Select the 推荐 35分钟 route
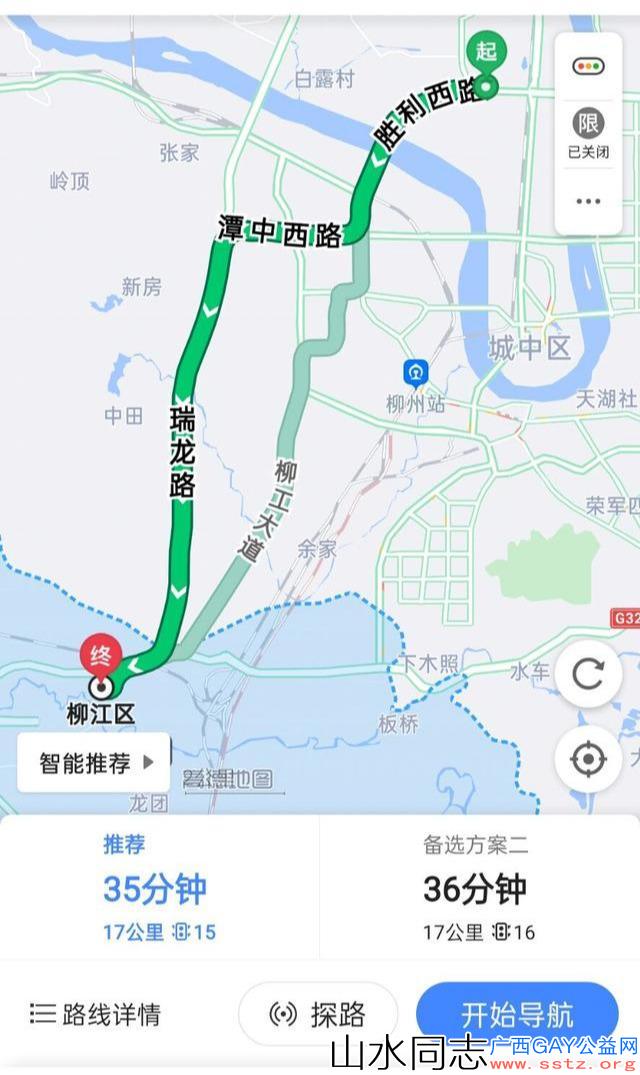This screenshot has height=1075, width=640. tap(159, 887)
